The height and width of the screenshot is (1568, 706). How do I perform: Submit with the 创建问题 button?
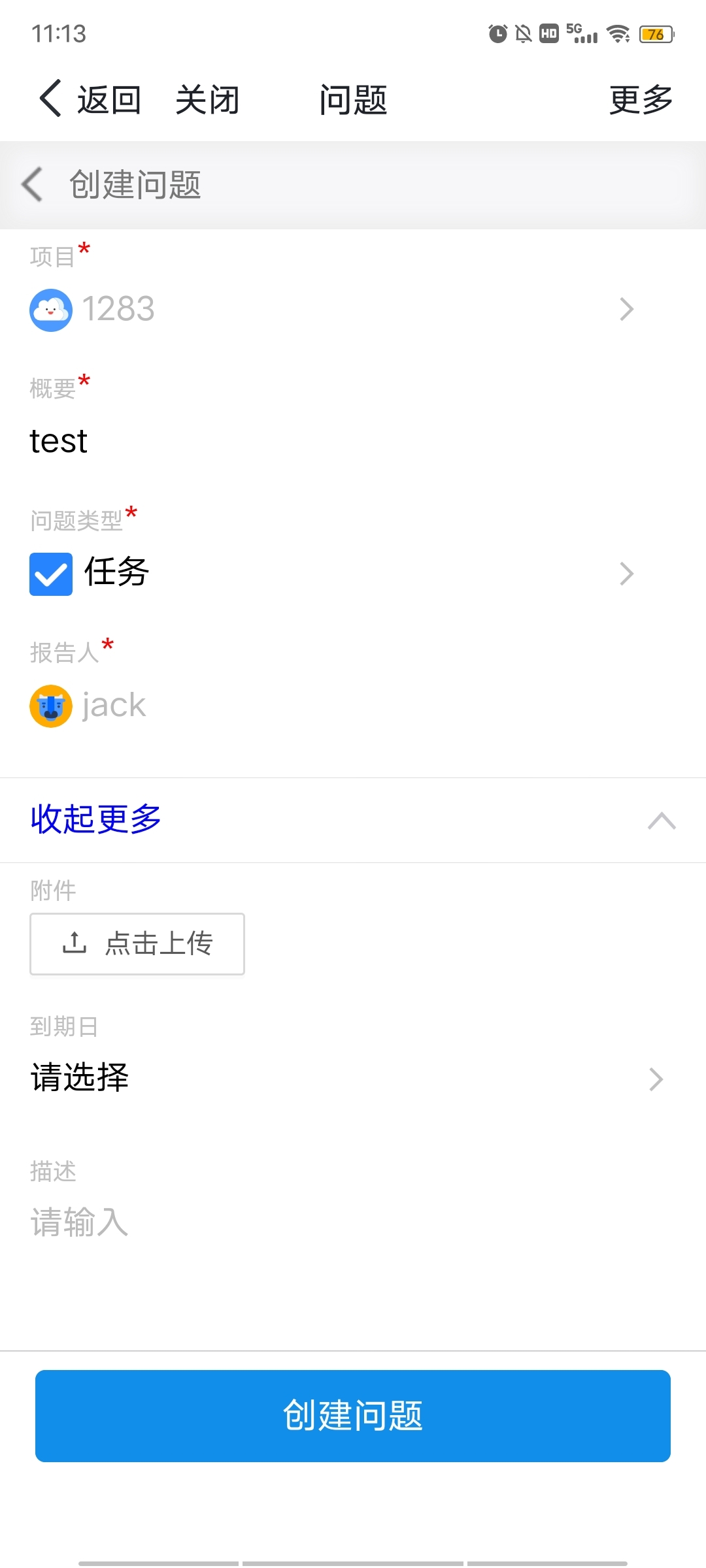pyautogui.click(x=353, y=1416)
